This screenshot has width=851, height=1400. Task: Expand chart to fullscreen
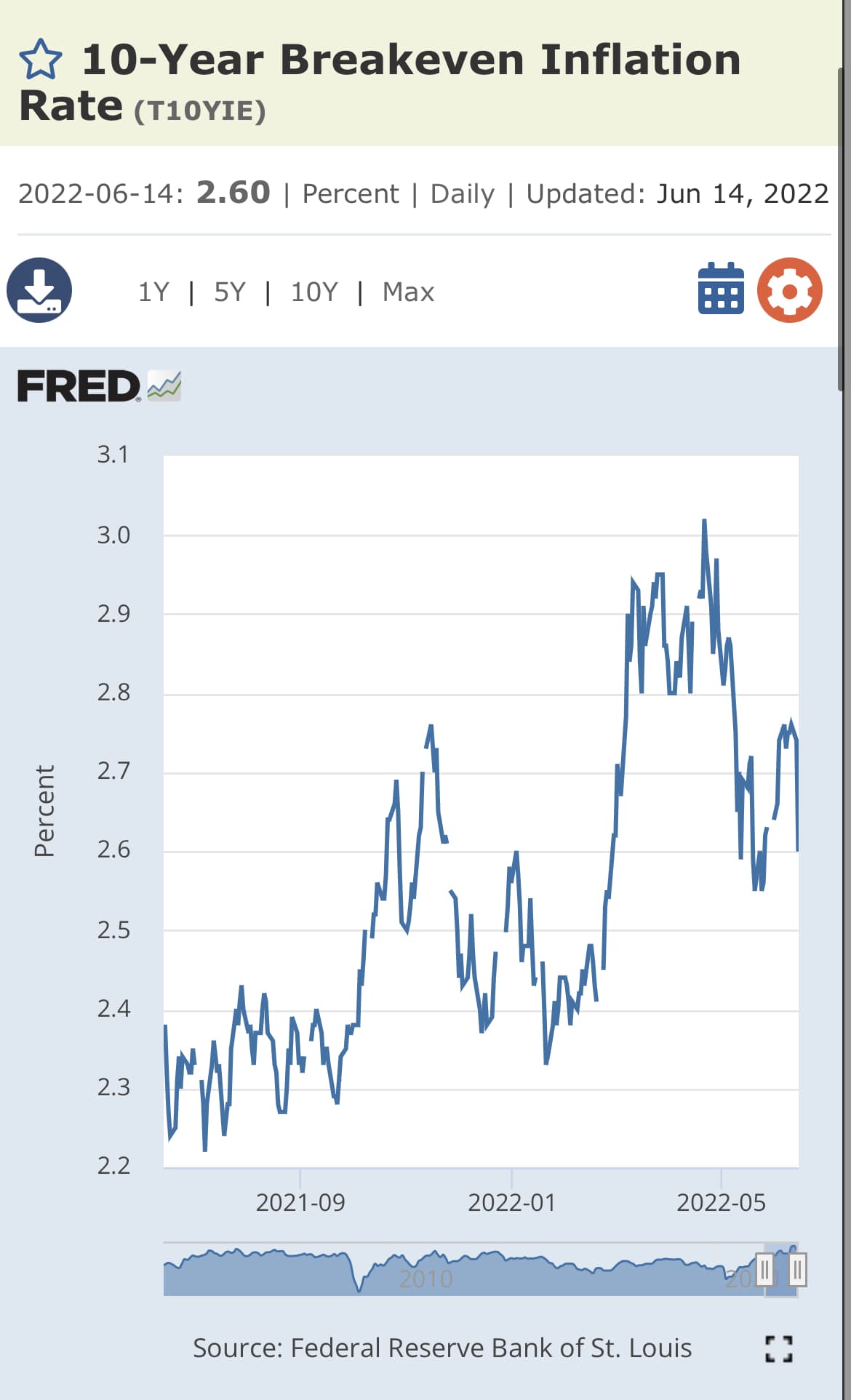779,1349
